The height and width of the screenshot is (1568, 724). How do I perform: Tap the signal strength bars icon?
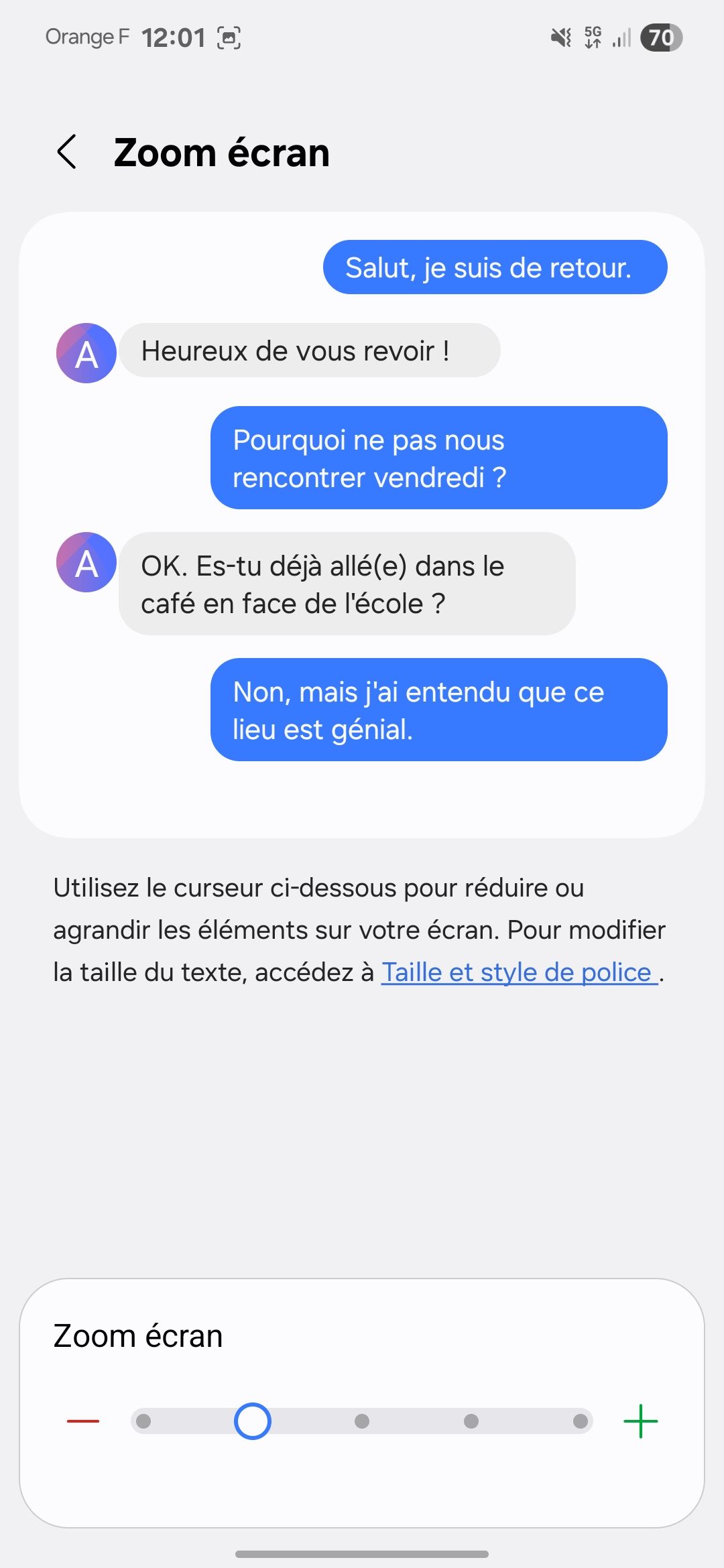(620, 38)
